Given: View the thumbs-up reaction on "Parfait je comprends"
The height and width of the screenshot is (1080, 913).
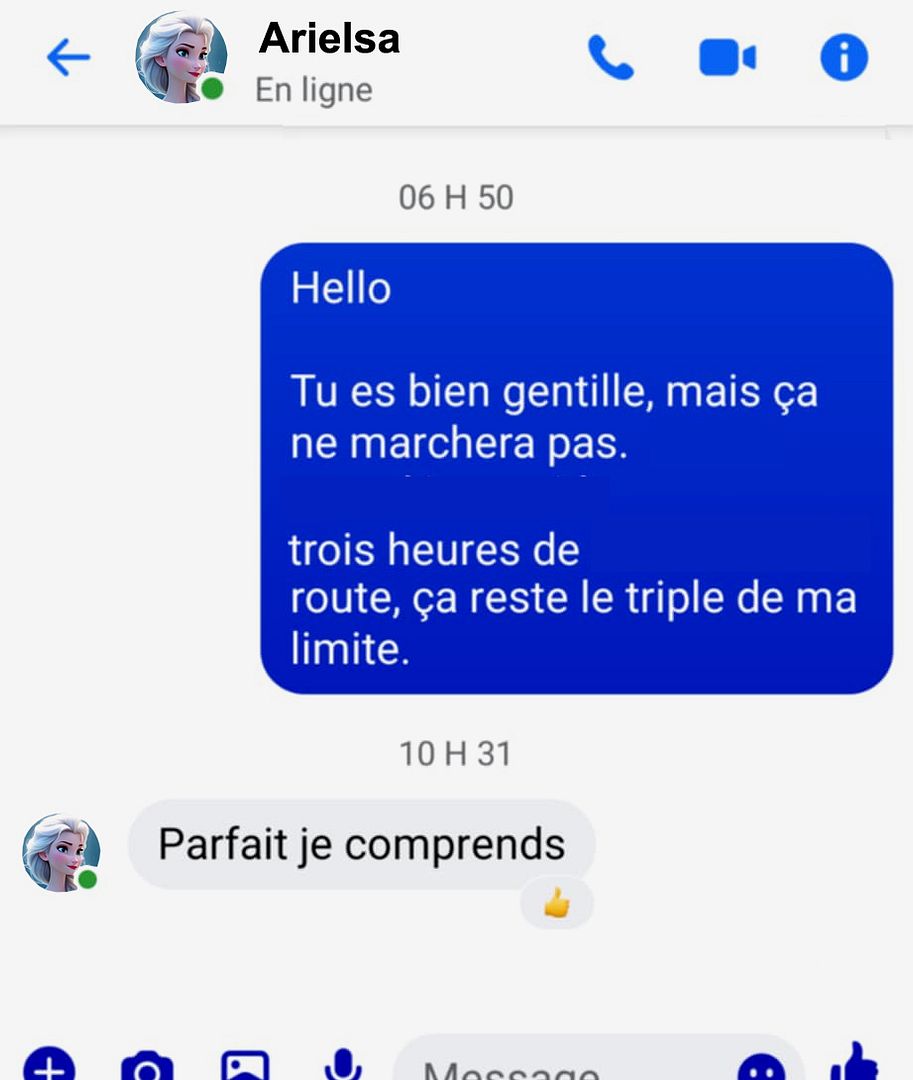Looking at the screenshot, I should tap(557, 906).
